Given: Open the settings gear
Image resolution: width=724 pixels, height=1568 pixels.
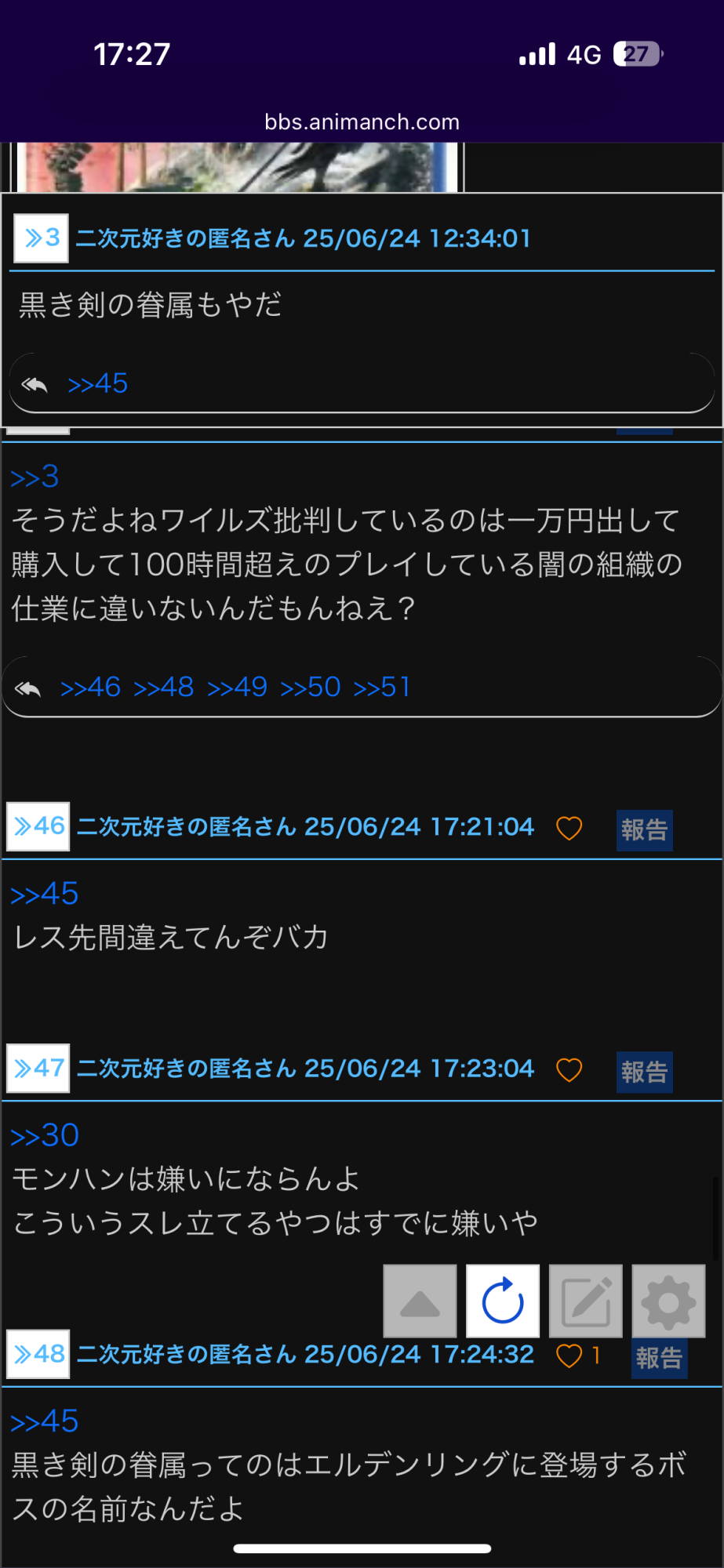Looking at the screenshot, I should 668,1301.
